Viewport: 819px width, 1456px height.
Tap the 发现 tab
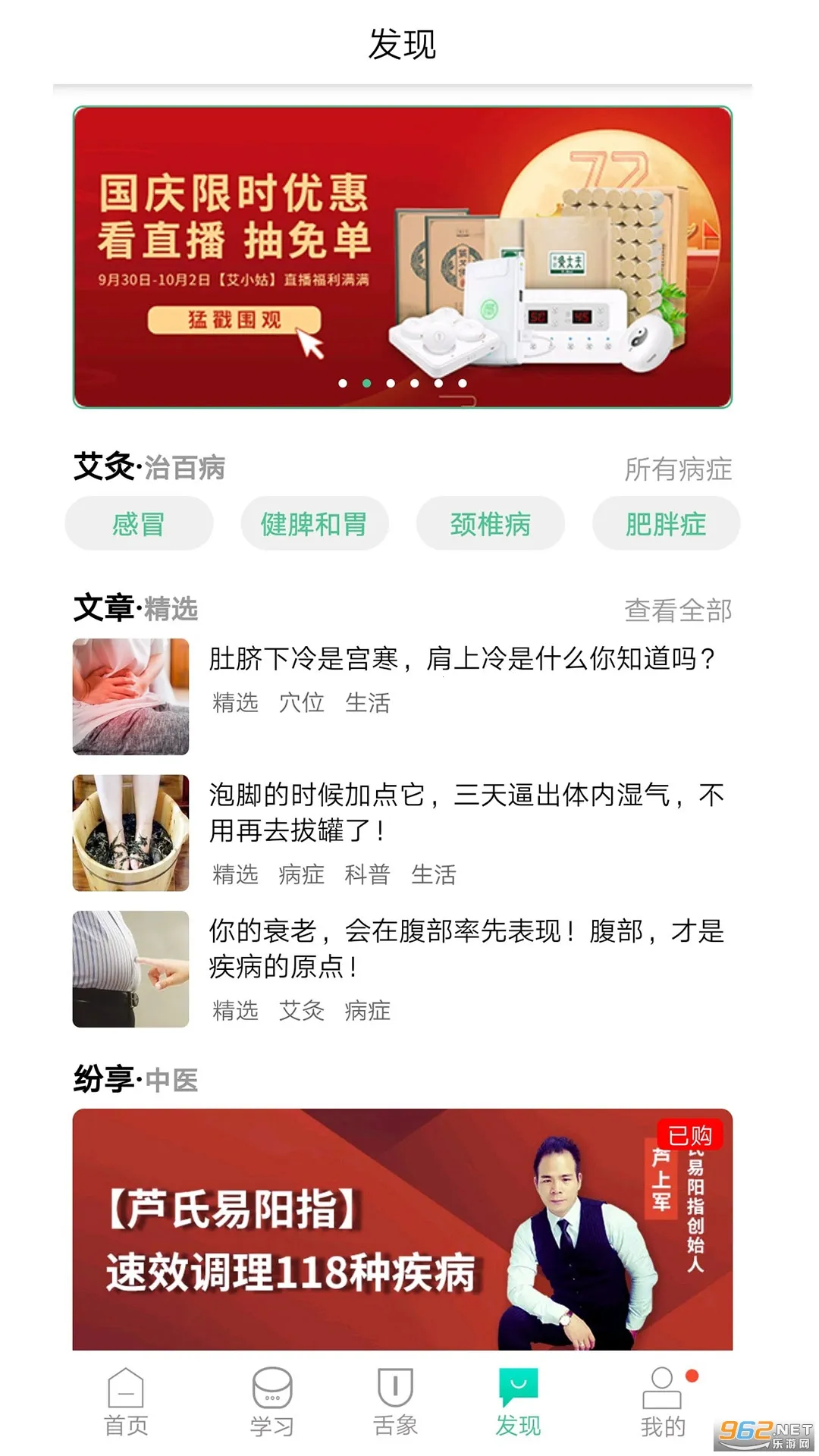(518, 1403)
